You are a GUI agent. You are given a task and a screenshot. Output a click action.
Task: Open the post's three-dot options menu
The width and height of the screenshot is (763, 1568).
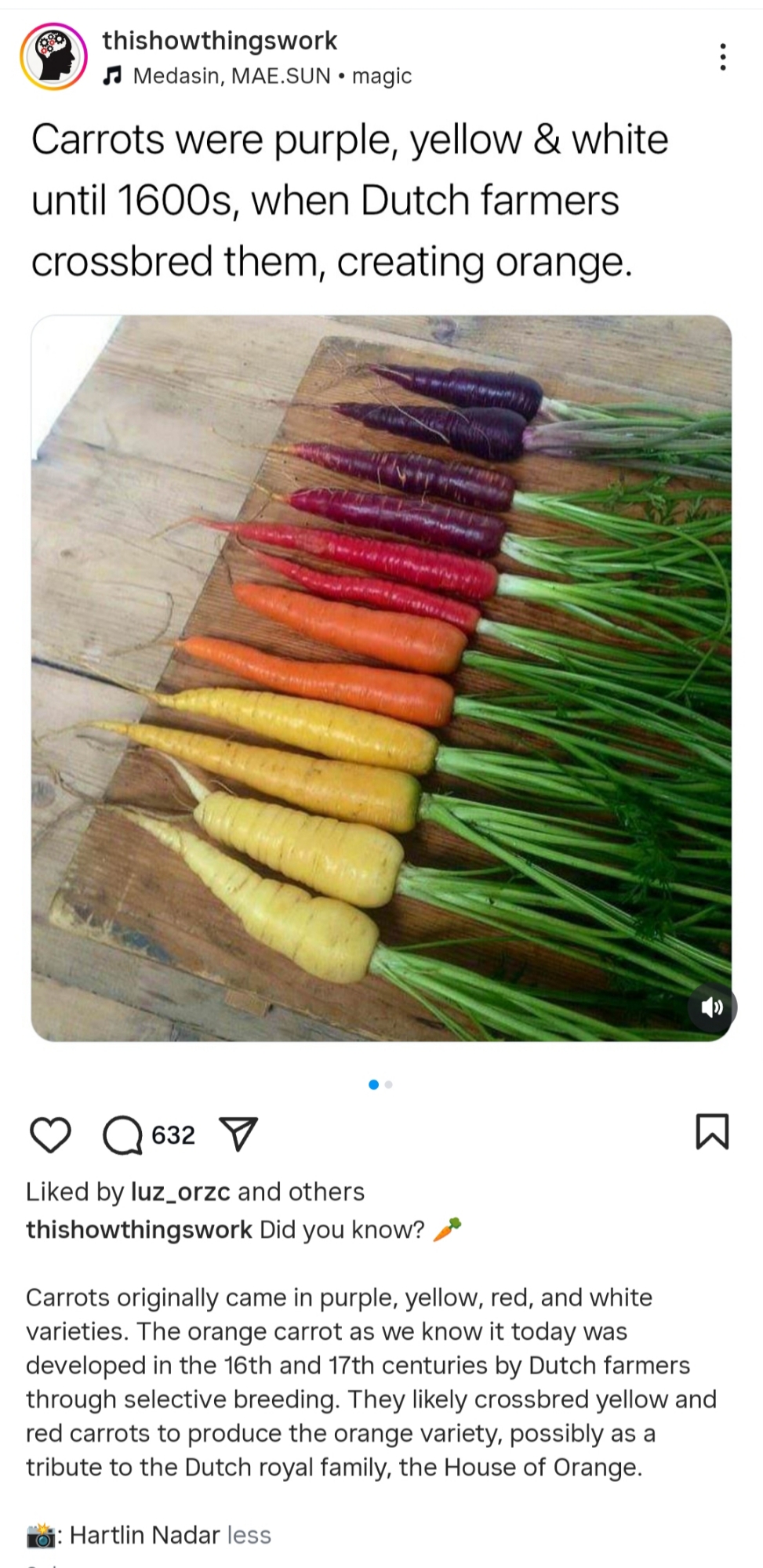click(722, 57)
